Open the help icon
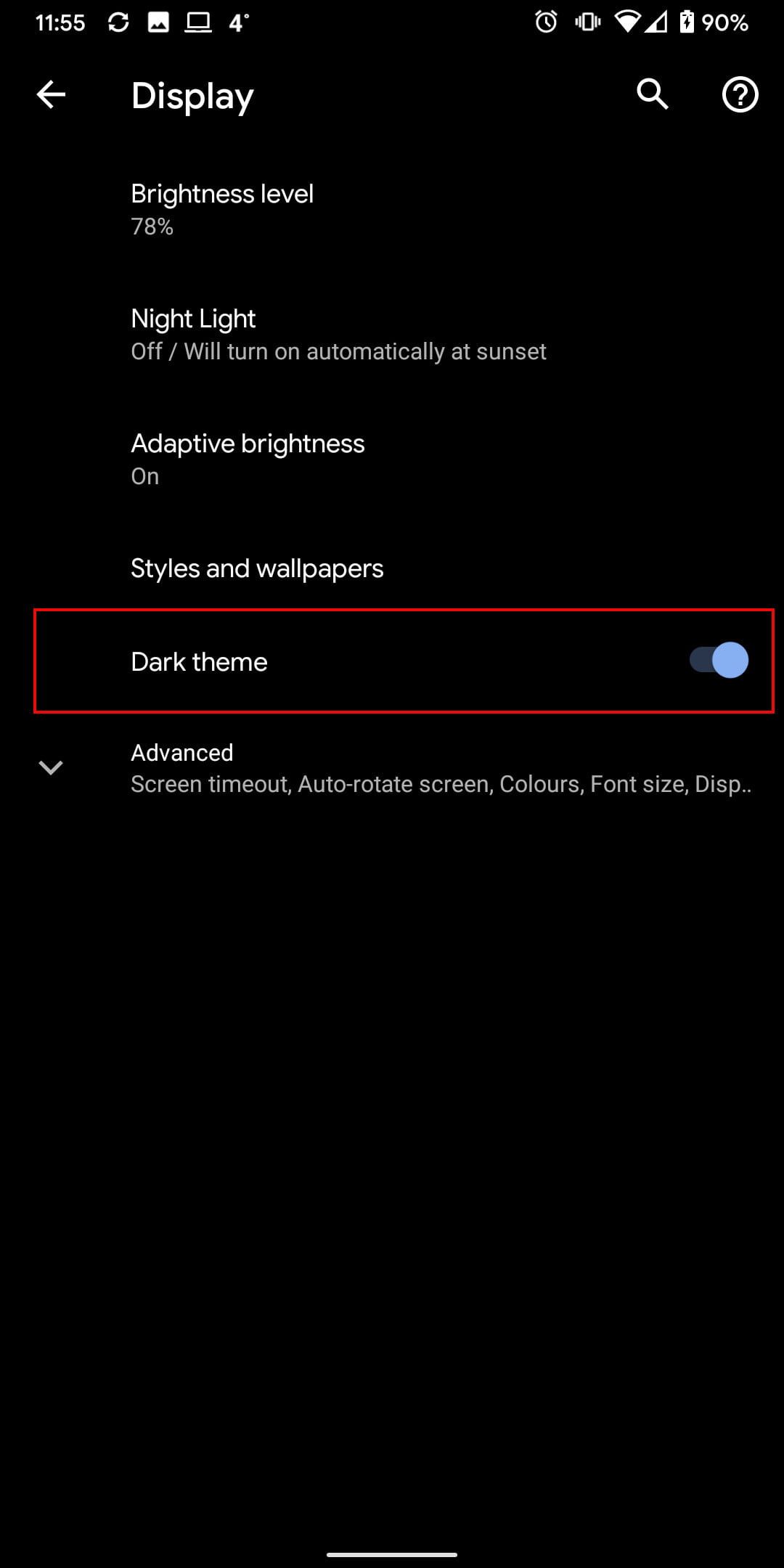Screen dimensions: 784x1568 (740, 94)
